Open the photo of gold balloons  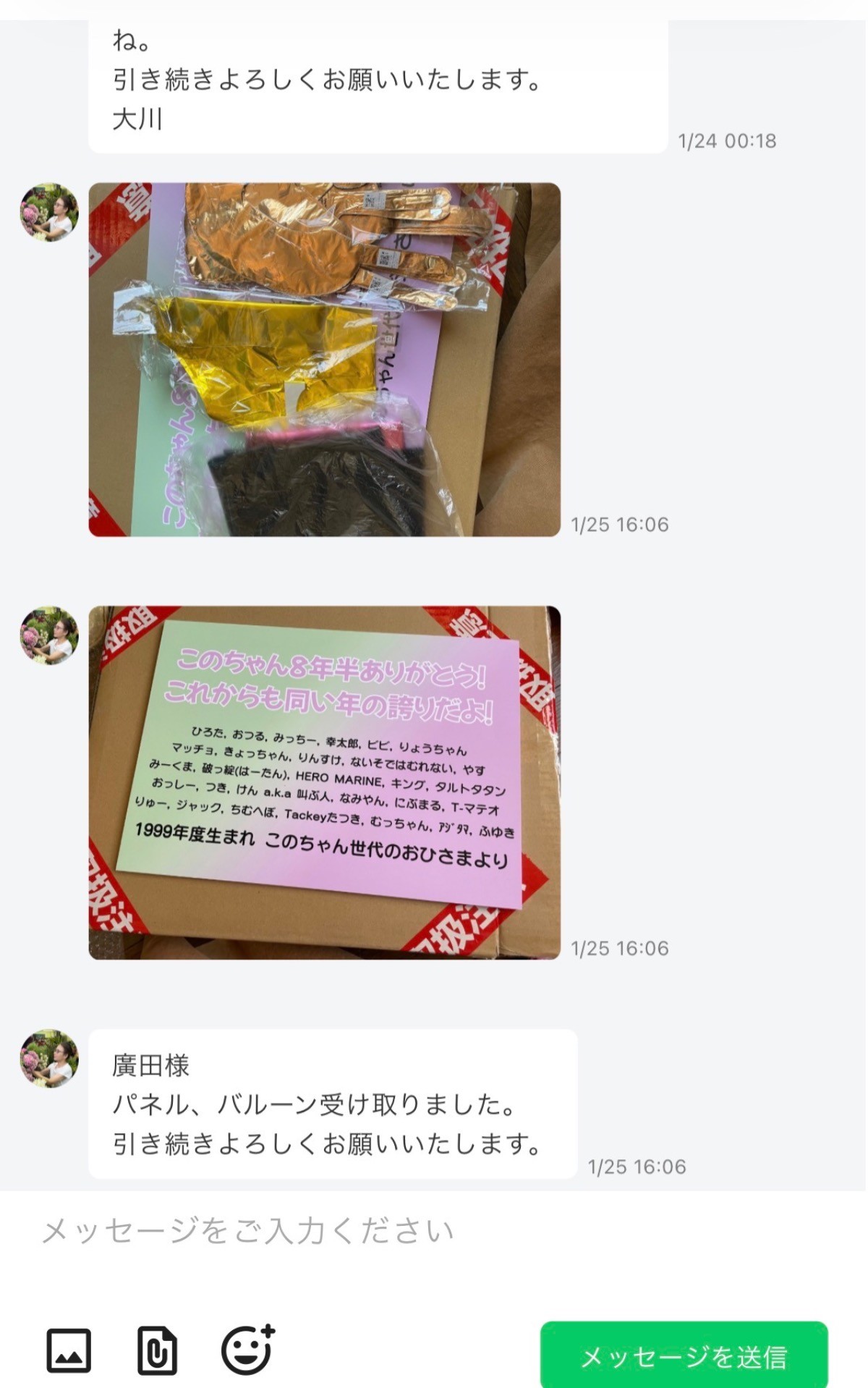pos(324,360)
